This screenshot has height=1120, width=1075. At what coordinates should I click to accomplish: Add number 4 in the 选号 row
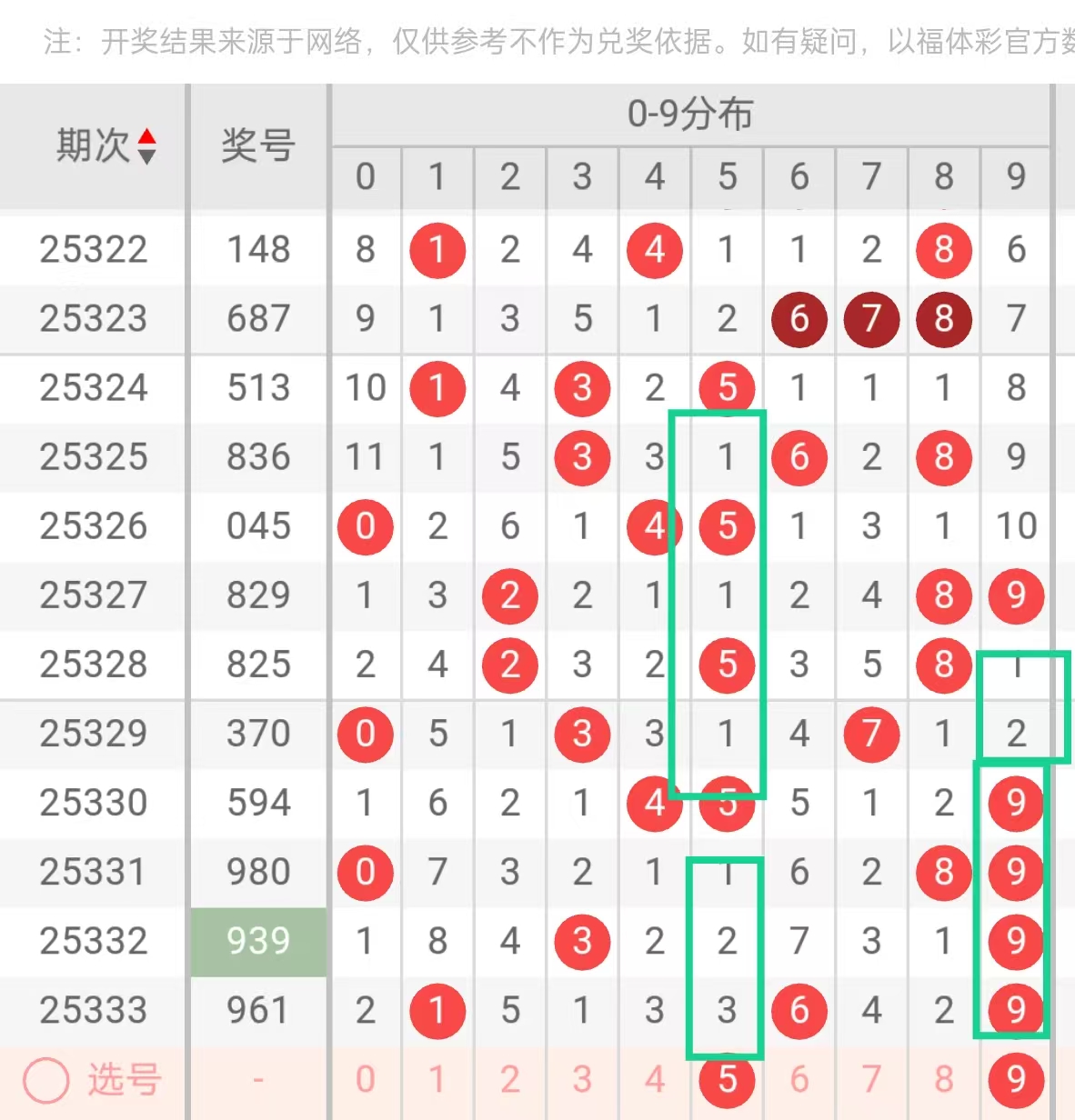(x=655, y=1080)
